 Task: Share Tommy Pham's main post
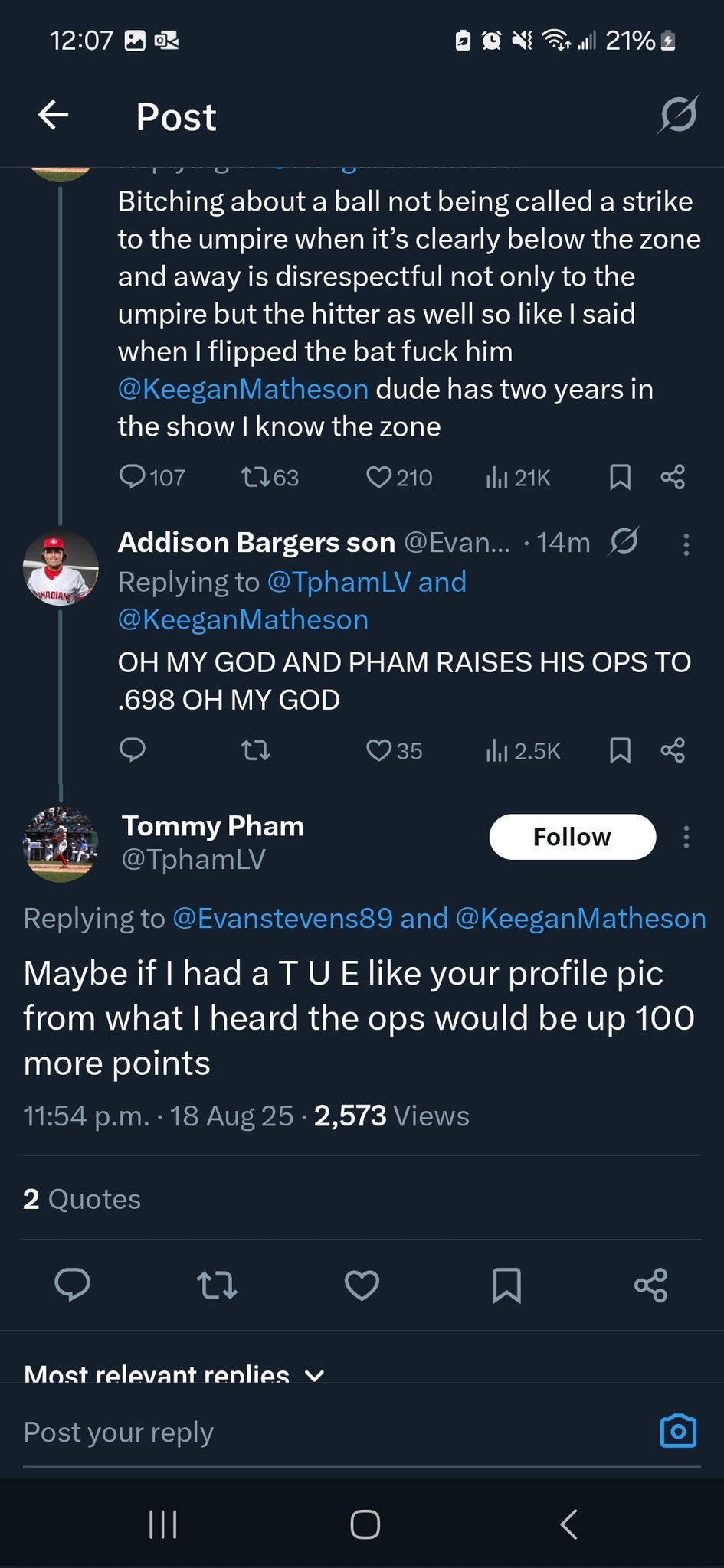[650, 1285]
